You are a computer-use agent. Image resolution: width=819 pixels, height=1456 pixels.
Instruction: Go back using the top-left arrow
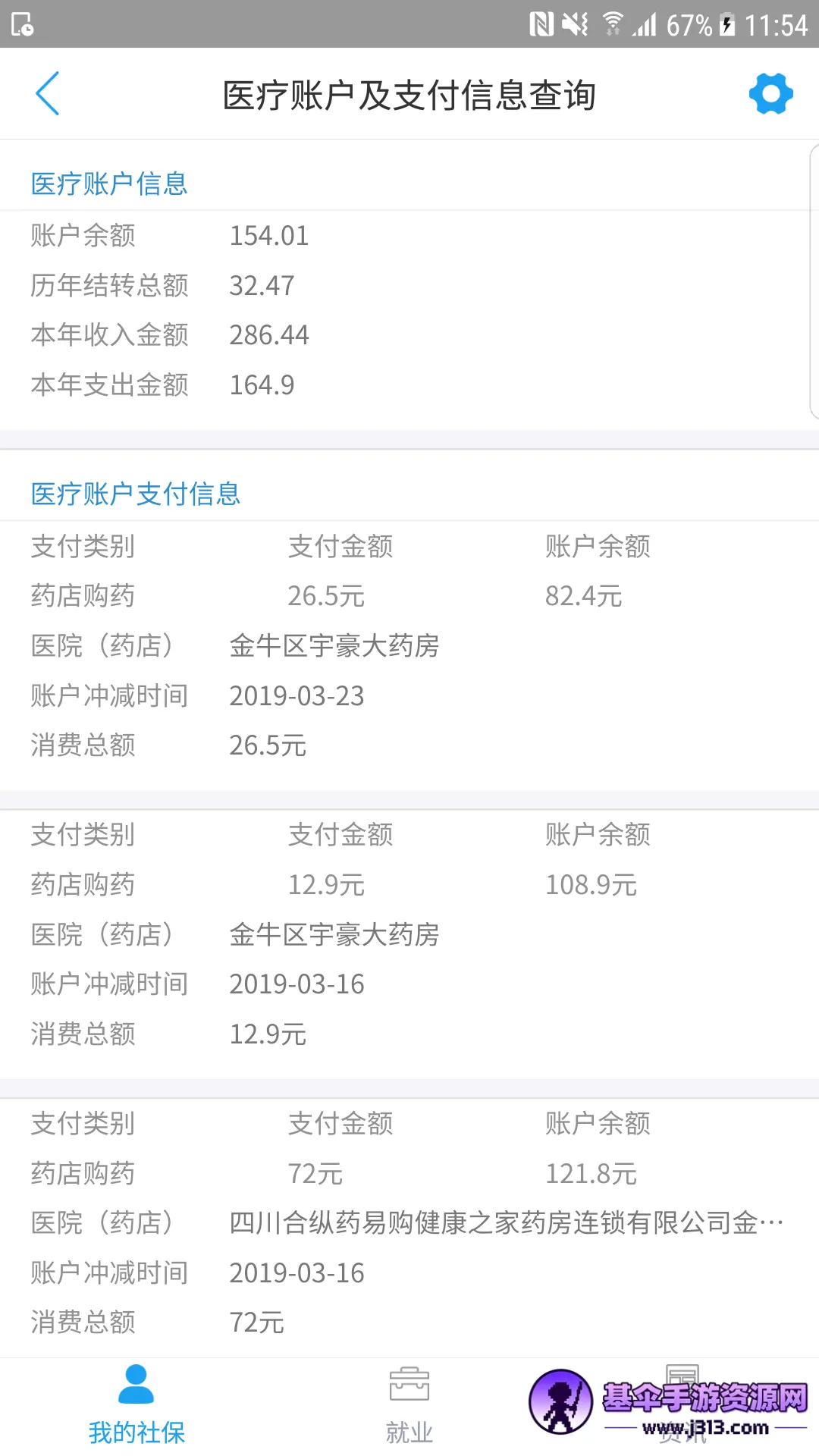click(x=47, y=94)
